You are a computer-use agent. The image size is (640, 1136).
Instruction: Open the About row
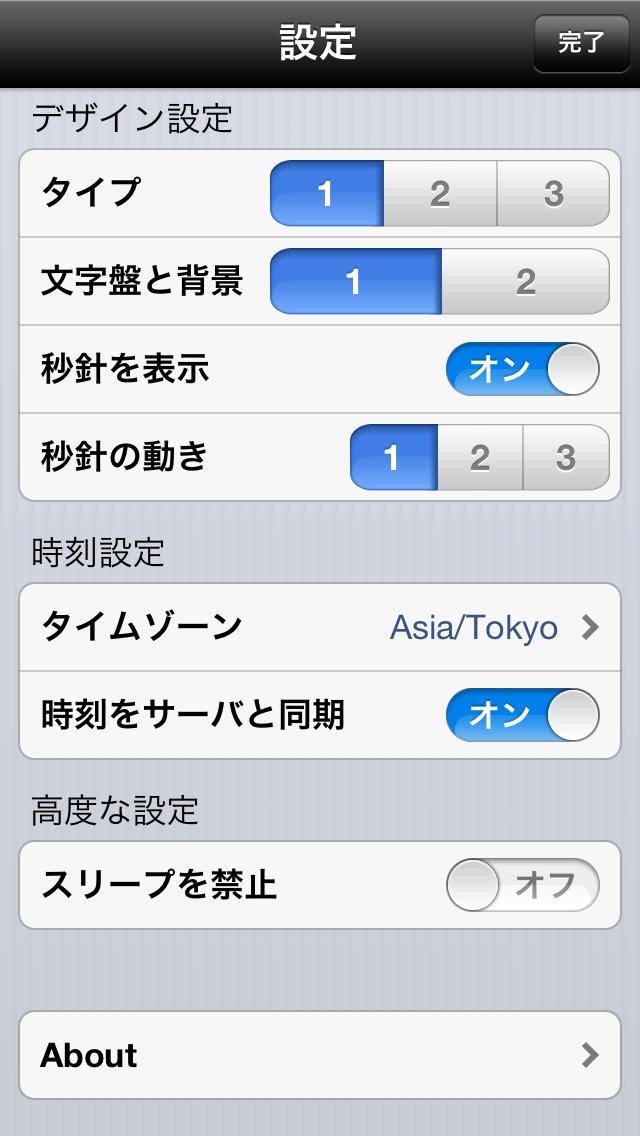click(320, 1055)
